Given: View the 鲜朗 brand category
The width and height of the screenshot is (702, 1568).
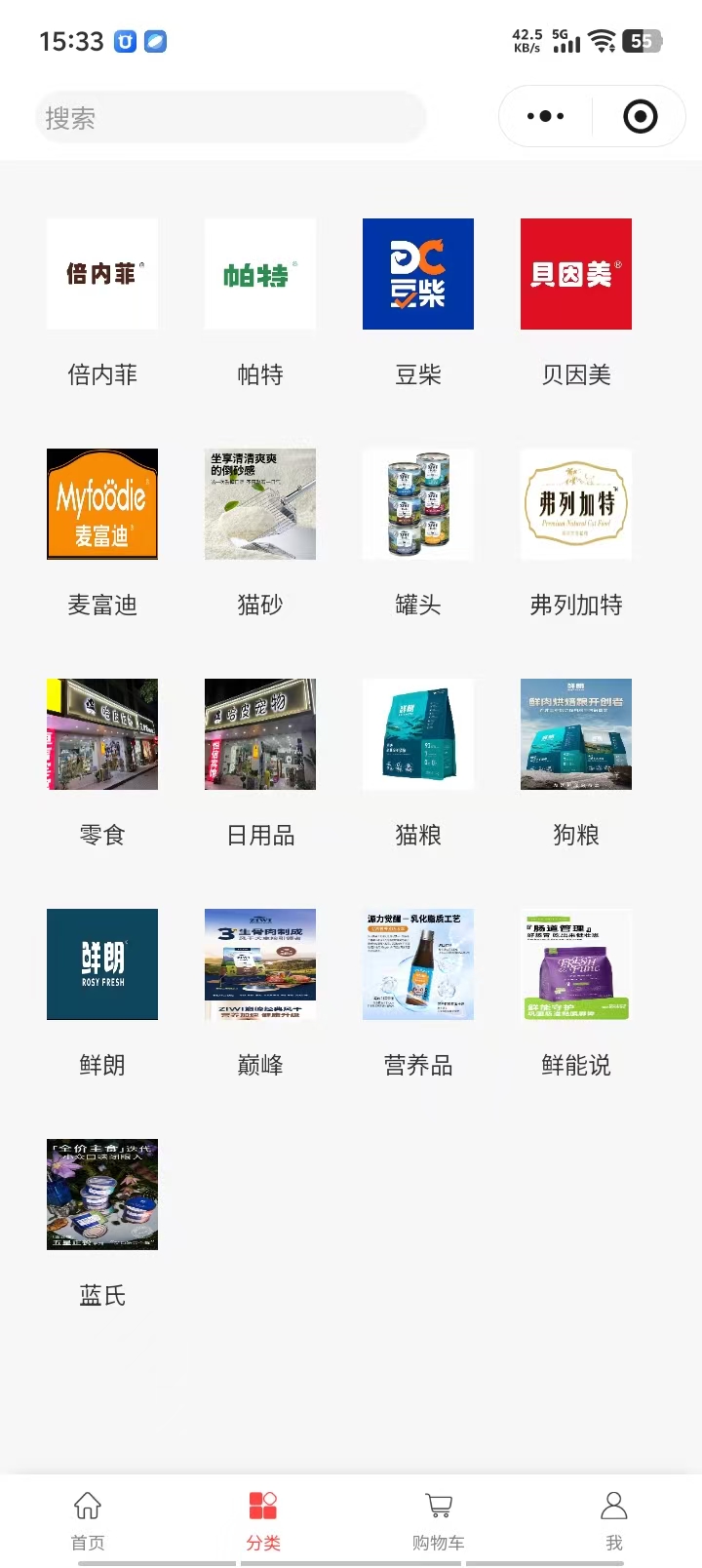Looking at the screenshot, I should (x=102, y=964).
